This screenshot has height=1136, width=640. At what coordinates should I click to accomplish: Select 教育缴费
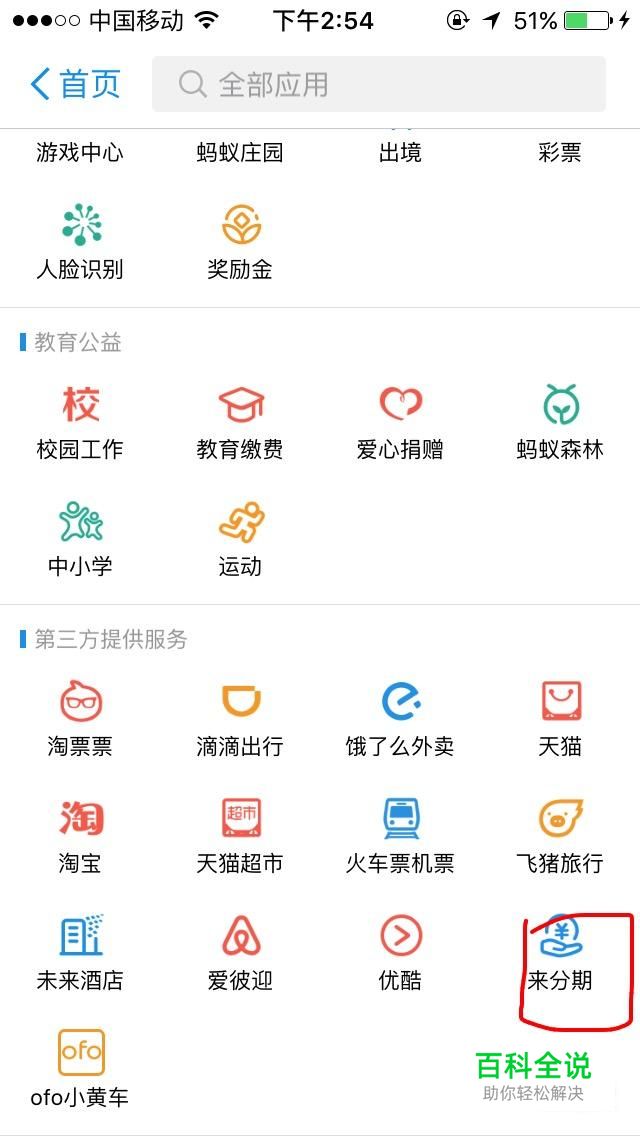(x=240, y=423)
